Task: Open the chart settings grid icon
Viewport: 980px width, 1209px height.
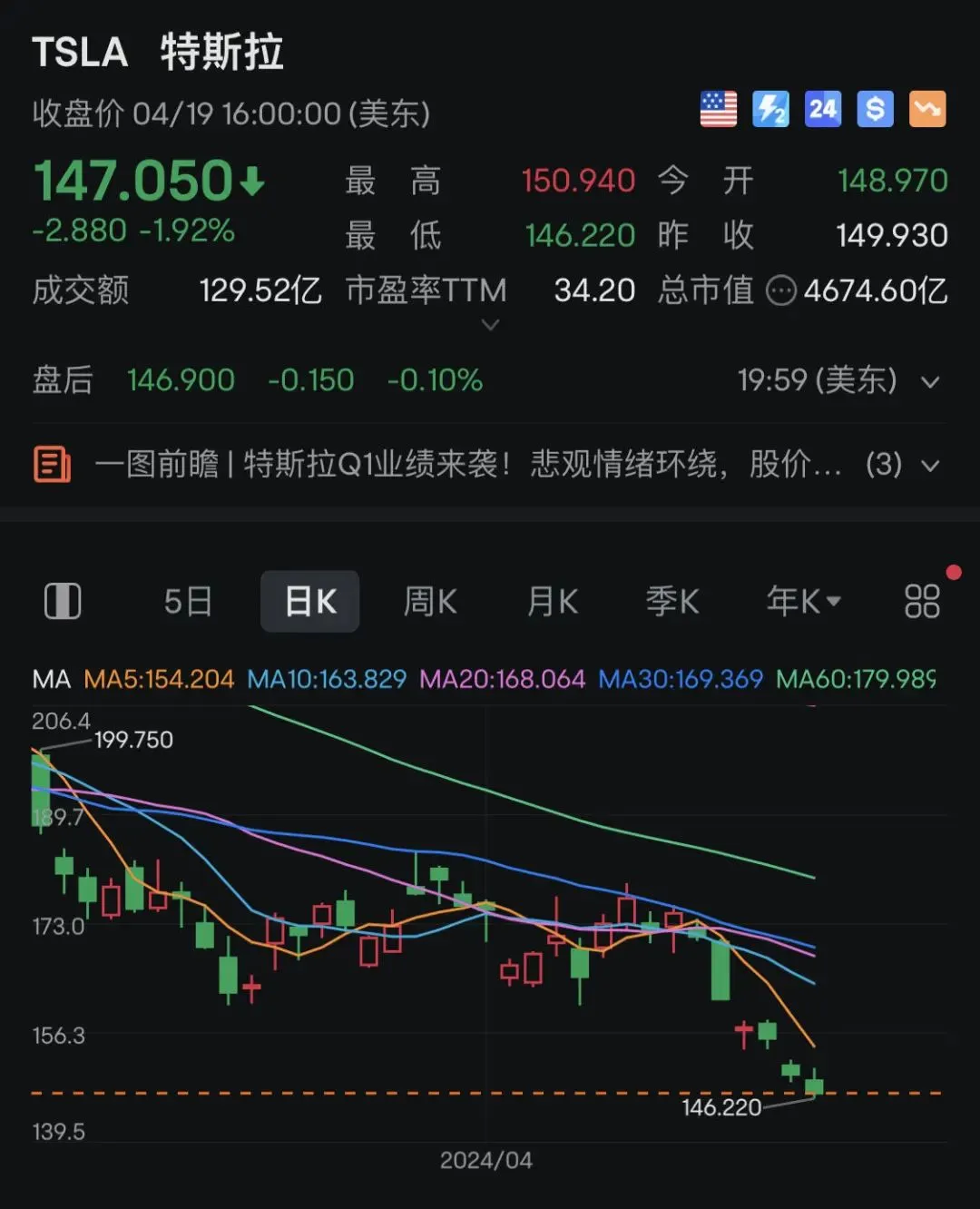Action: [x=922, y=601]
